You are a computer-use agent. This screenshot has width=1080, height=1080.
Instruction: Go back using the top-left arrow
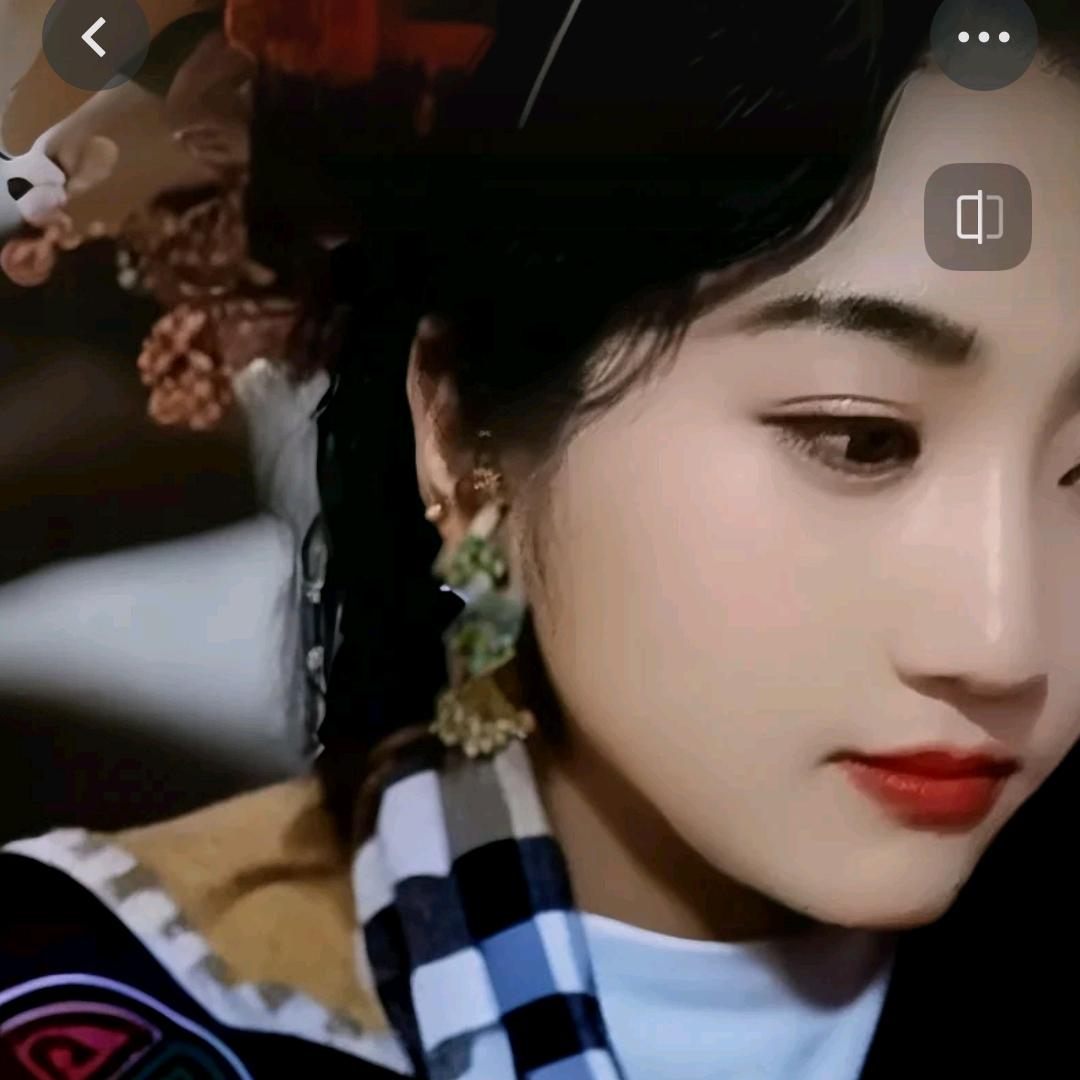95,38
